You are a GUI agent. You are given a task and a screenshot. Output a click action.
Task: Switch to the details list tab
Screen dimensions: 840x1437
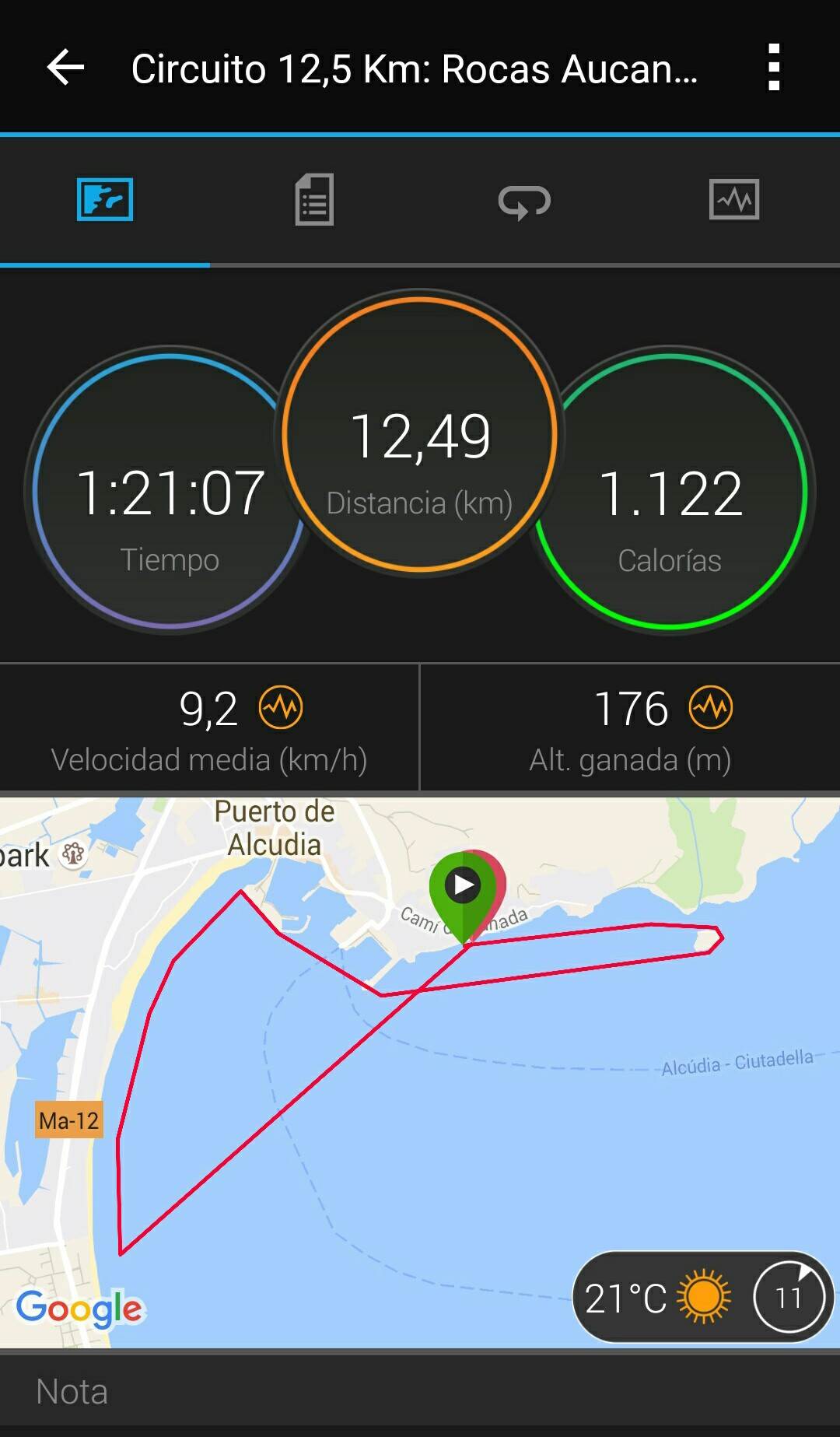click(x=314, y=200)
